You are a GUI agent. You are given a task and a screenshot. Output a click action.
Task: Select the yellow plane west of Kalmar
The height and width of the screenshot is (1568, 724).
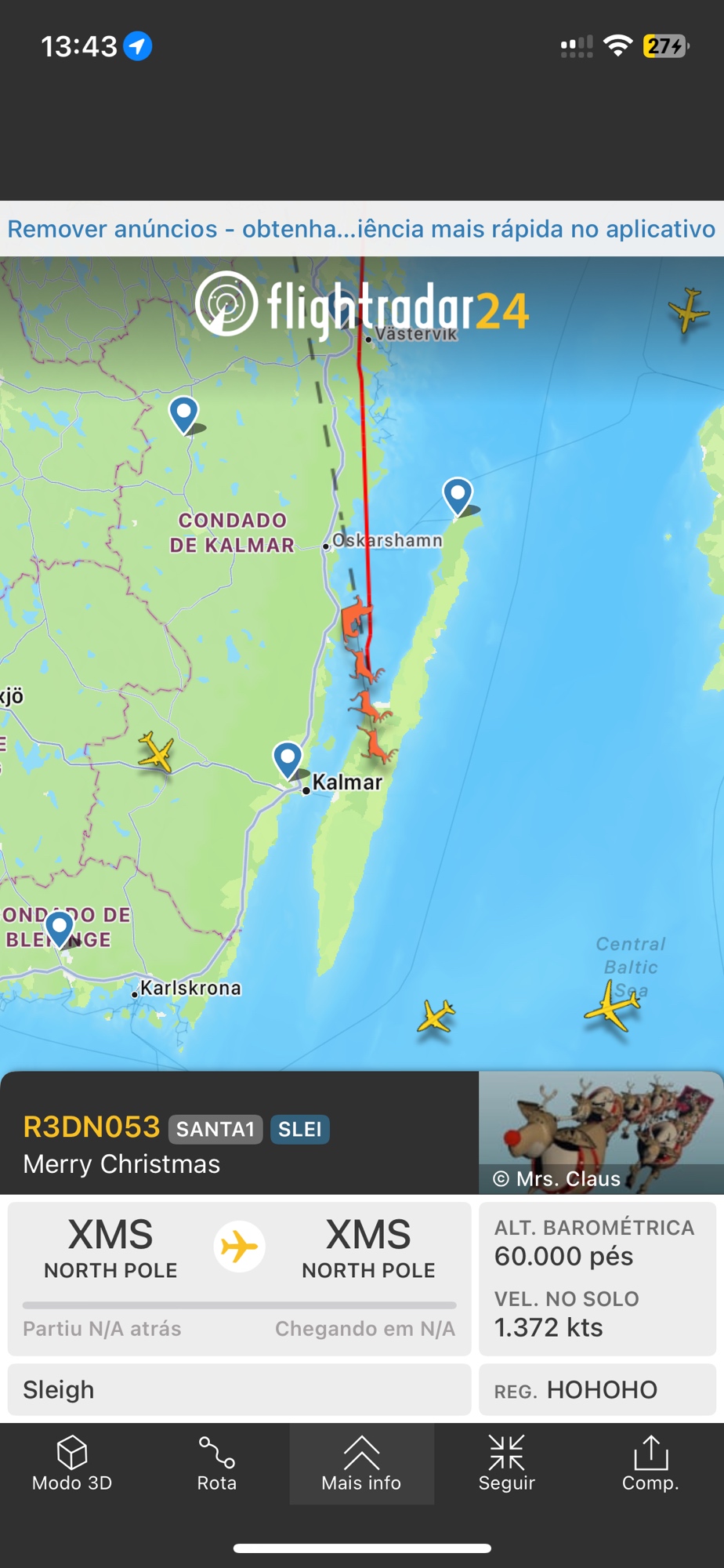156,753
